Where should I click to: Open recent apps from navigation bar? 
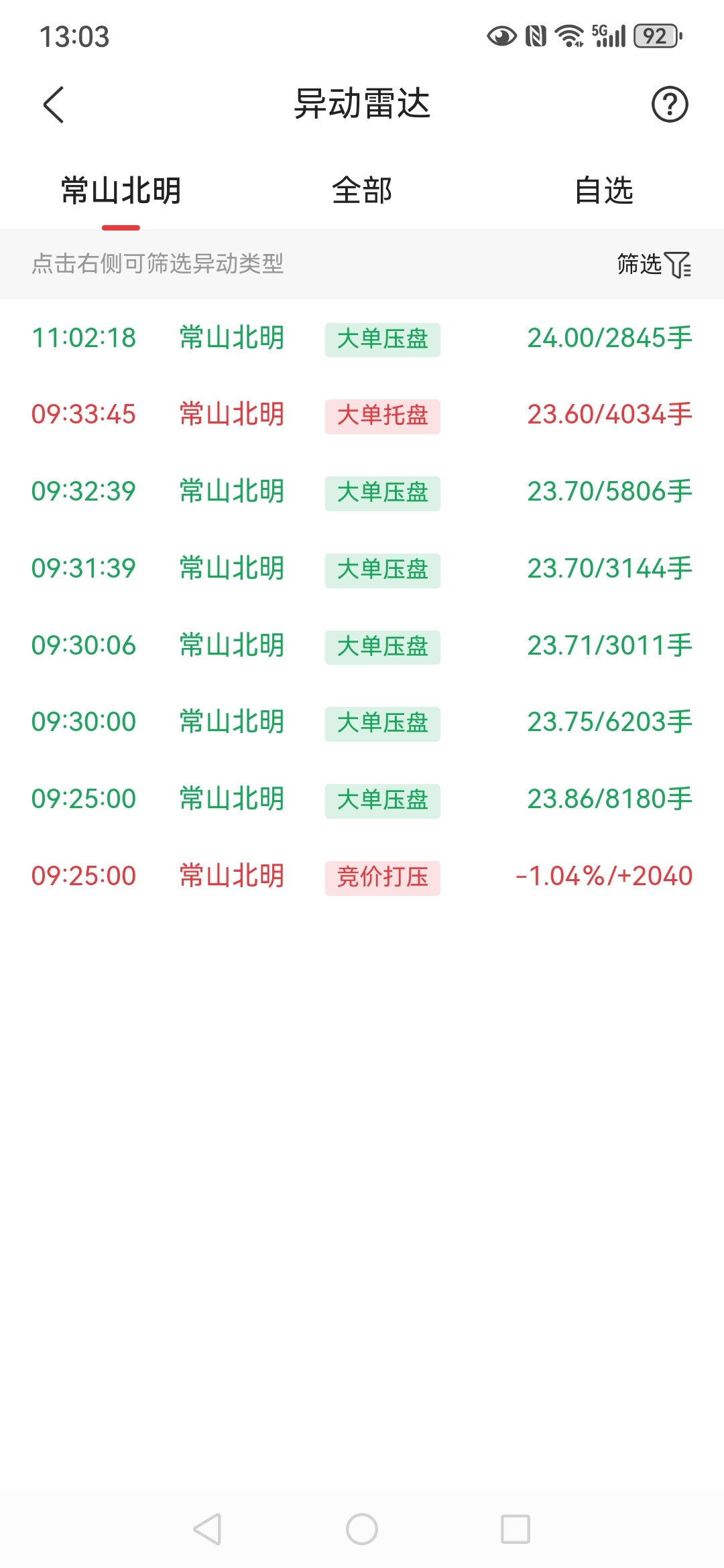[x=516, y=1529]
